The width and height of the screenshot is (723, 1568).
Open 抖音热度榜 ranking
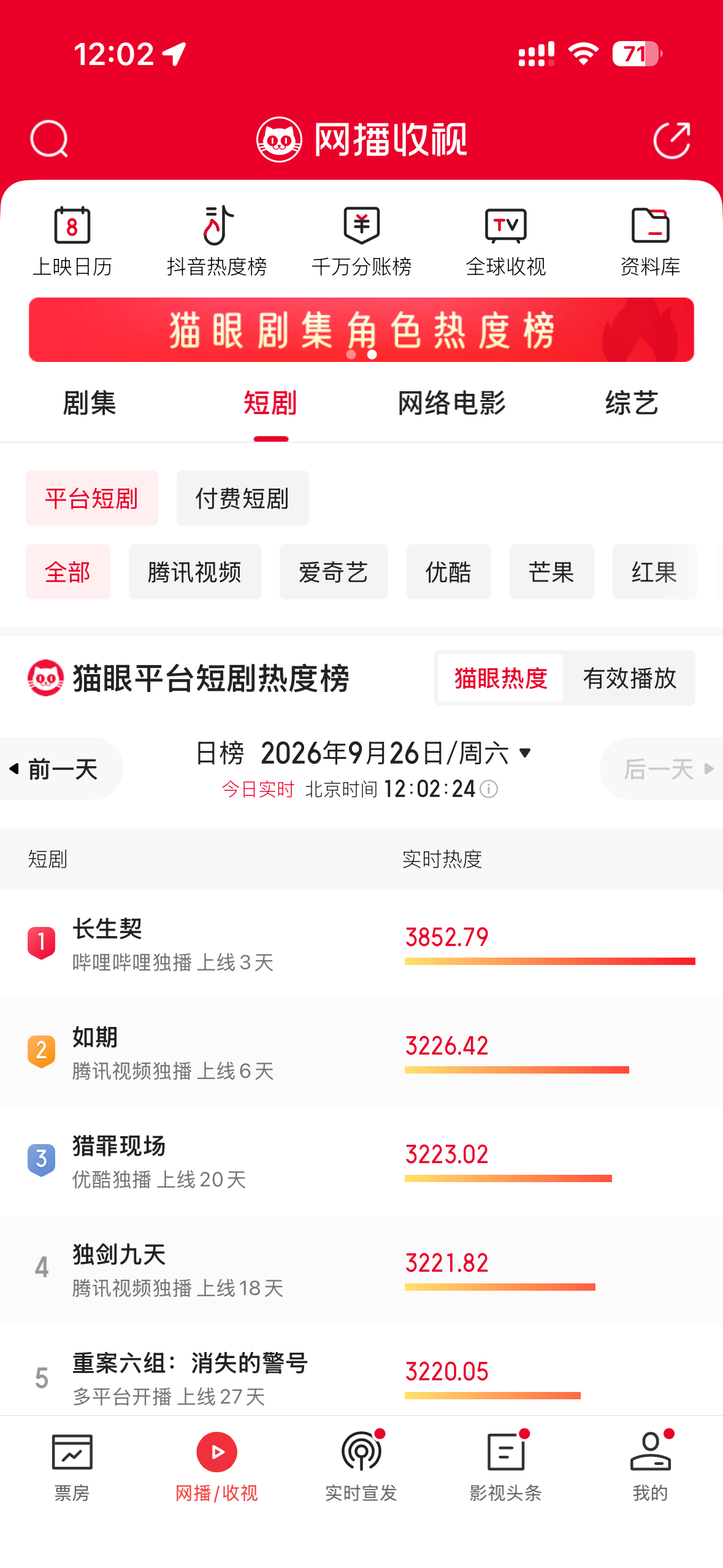pyautogui.click(x=217, y=241)
